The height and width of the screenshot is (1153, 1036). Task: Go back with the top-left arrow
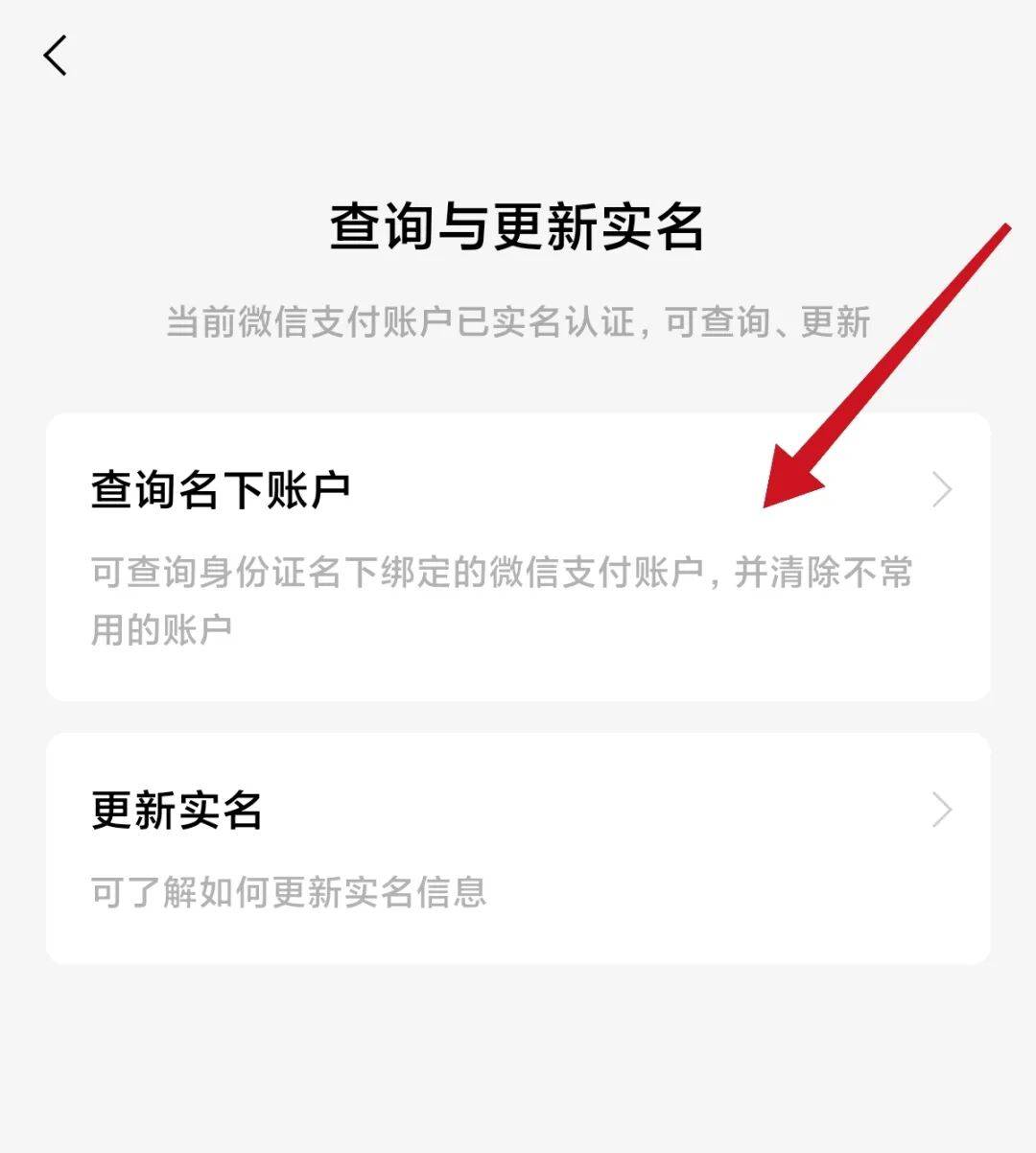tap(56, 56)
